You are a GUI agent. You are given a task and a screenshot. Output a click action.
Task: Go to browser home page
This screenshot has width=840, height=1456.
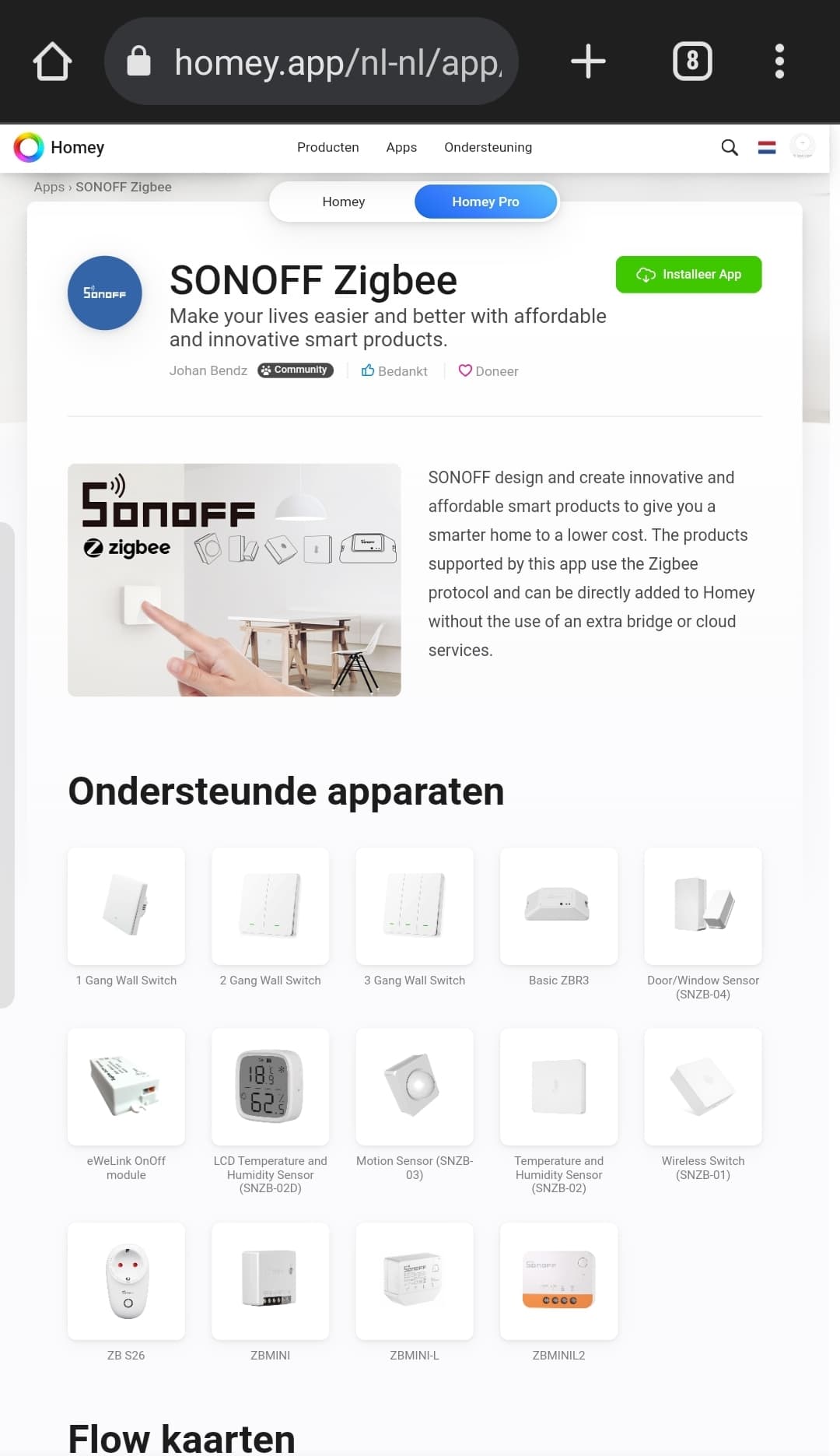pyautogui.click(x=52, y=61)
